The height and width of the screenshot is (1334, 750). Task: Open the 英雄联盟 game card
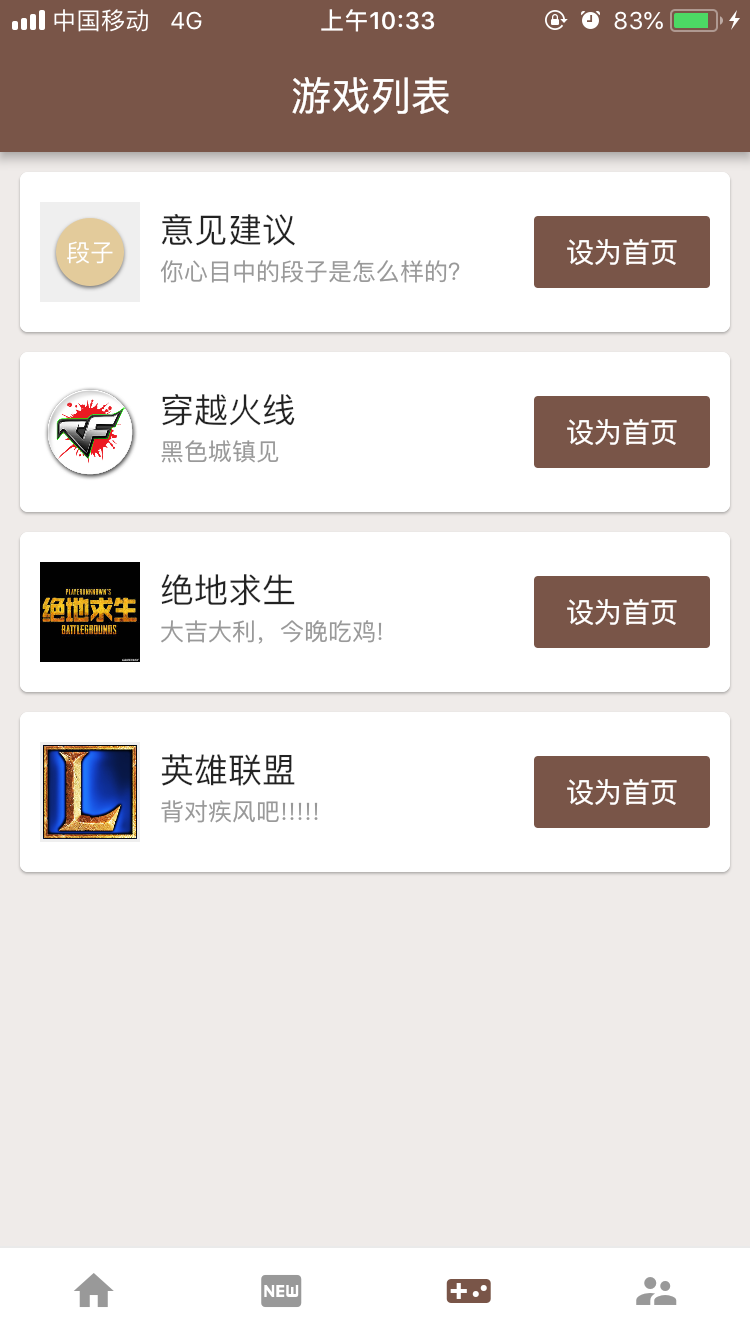pos(300,792)
